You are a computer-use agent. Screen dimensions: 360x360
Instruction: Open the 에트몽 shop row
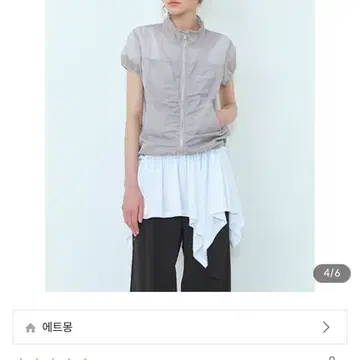coord(180,327)
